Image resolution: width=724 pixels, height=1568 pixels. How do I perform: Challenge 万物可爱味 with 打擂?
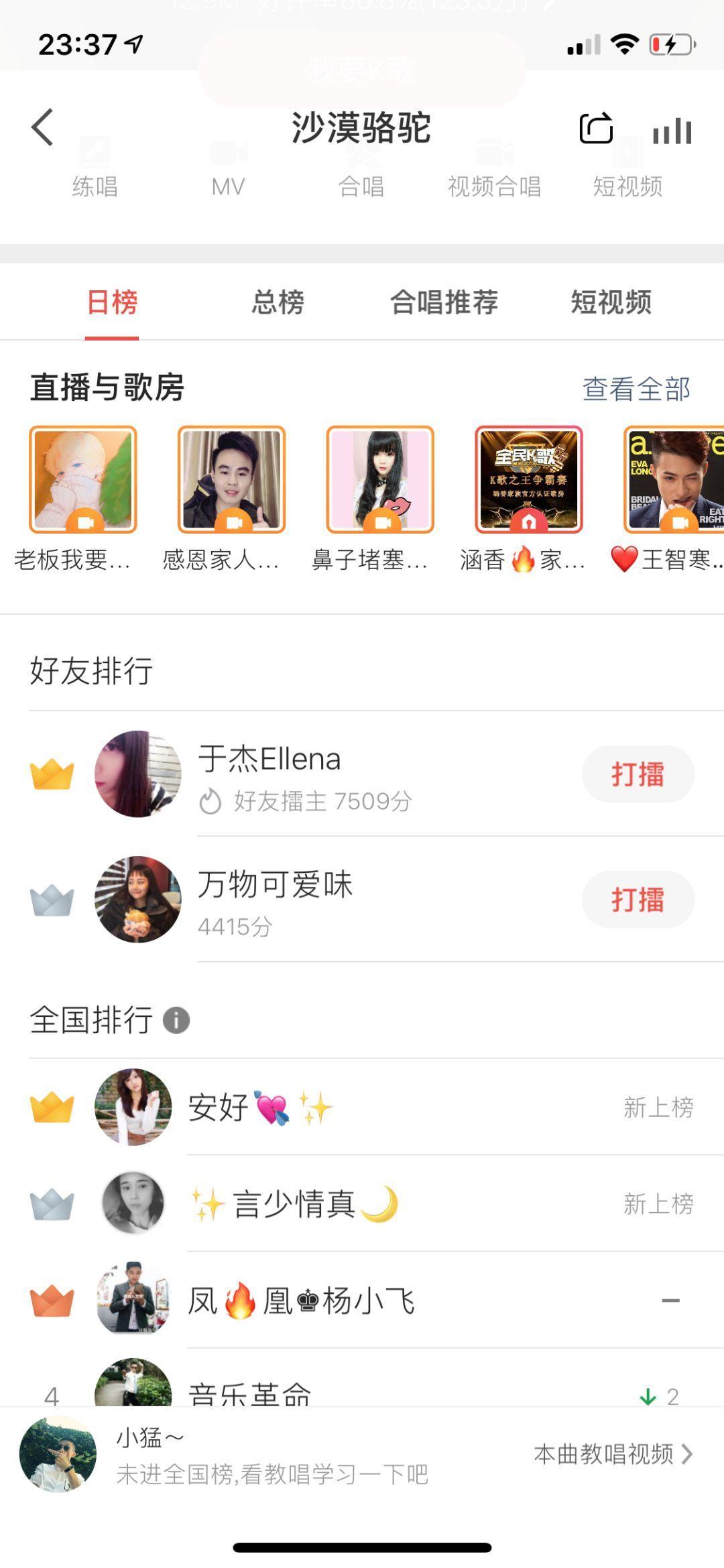point(638,900)
